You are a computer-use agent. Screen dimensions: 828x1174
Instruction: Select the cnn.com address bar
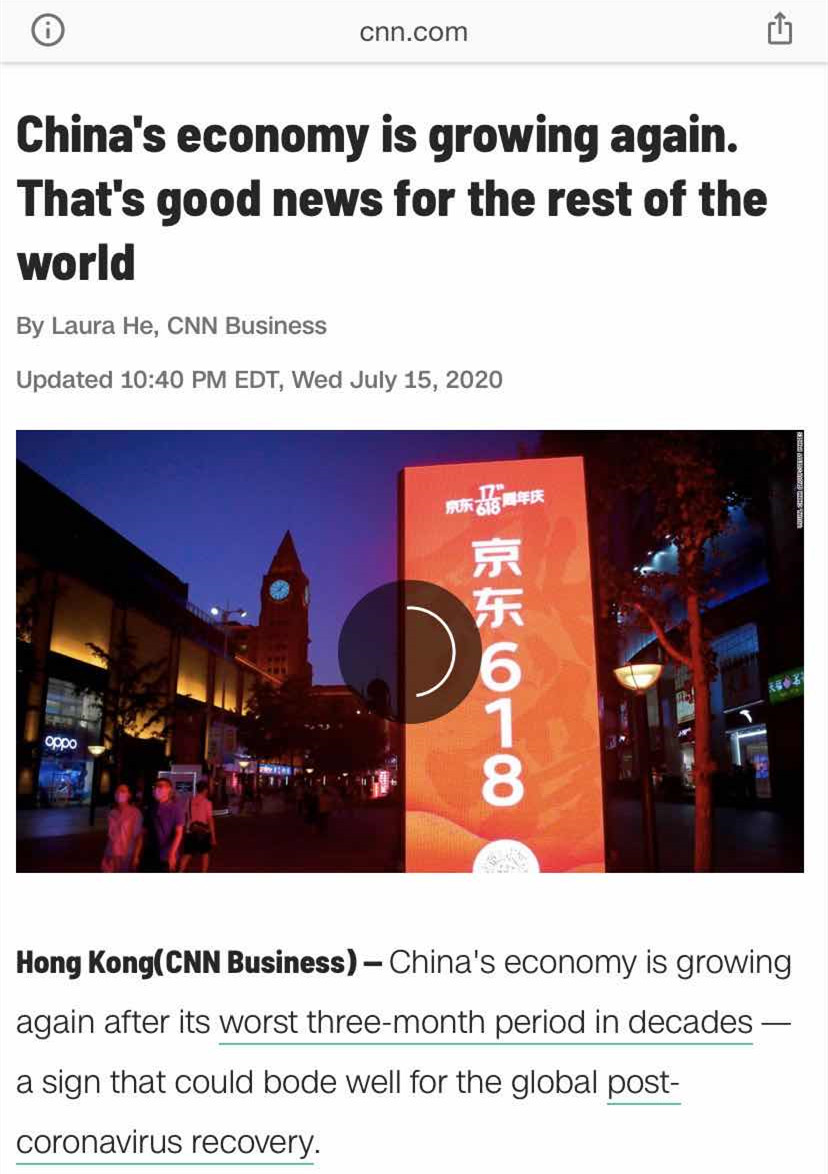413,30
